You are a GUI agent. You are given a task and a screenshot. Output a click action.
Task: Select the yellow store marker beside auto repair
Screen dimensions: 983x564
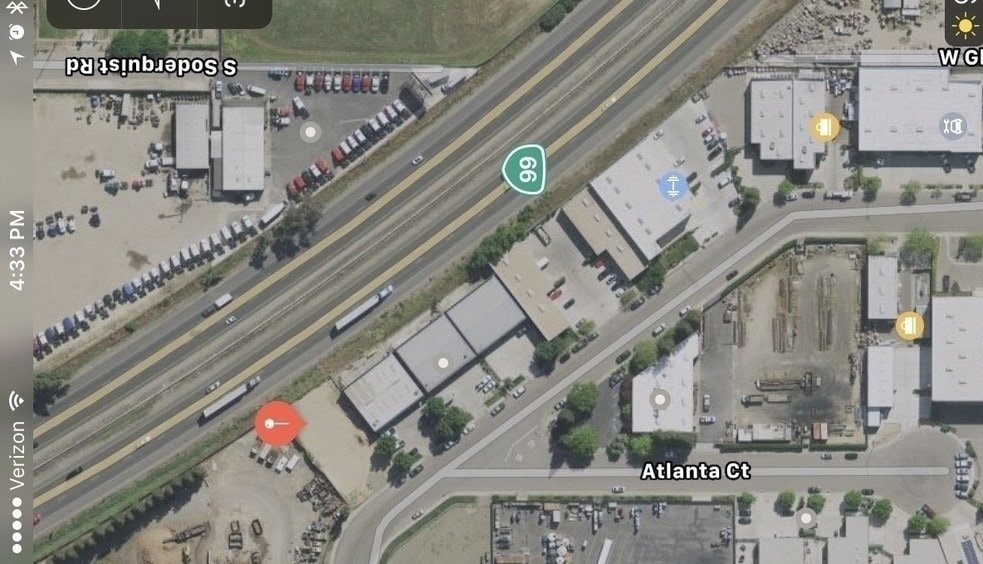click(x=824, y=126)
